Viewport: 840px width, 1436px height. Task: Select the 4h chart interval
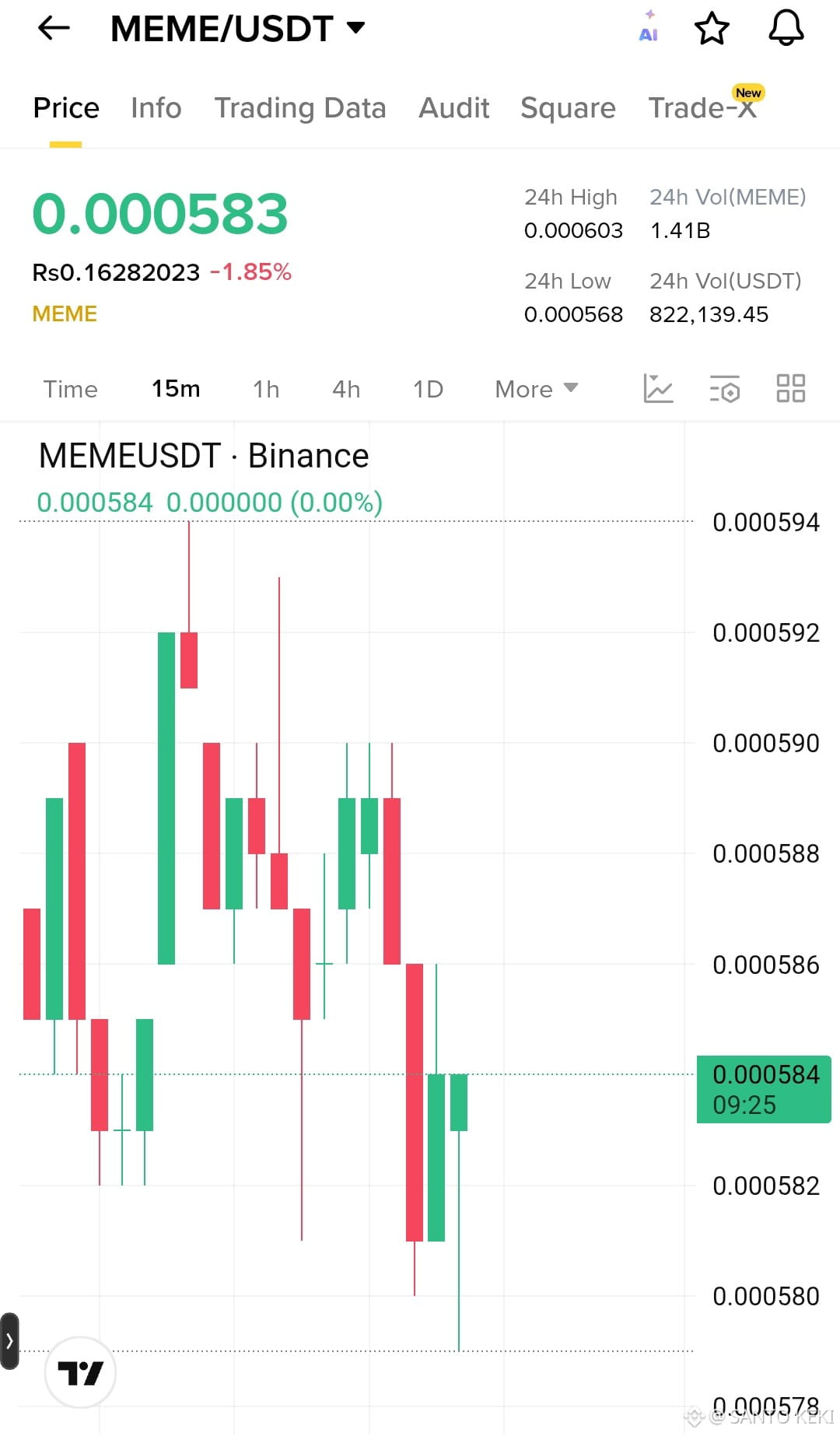point(346,389)
